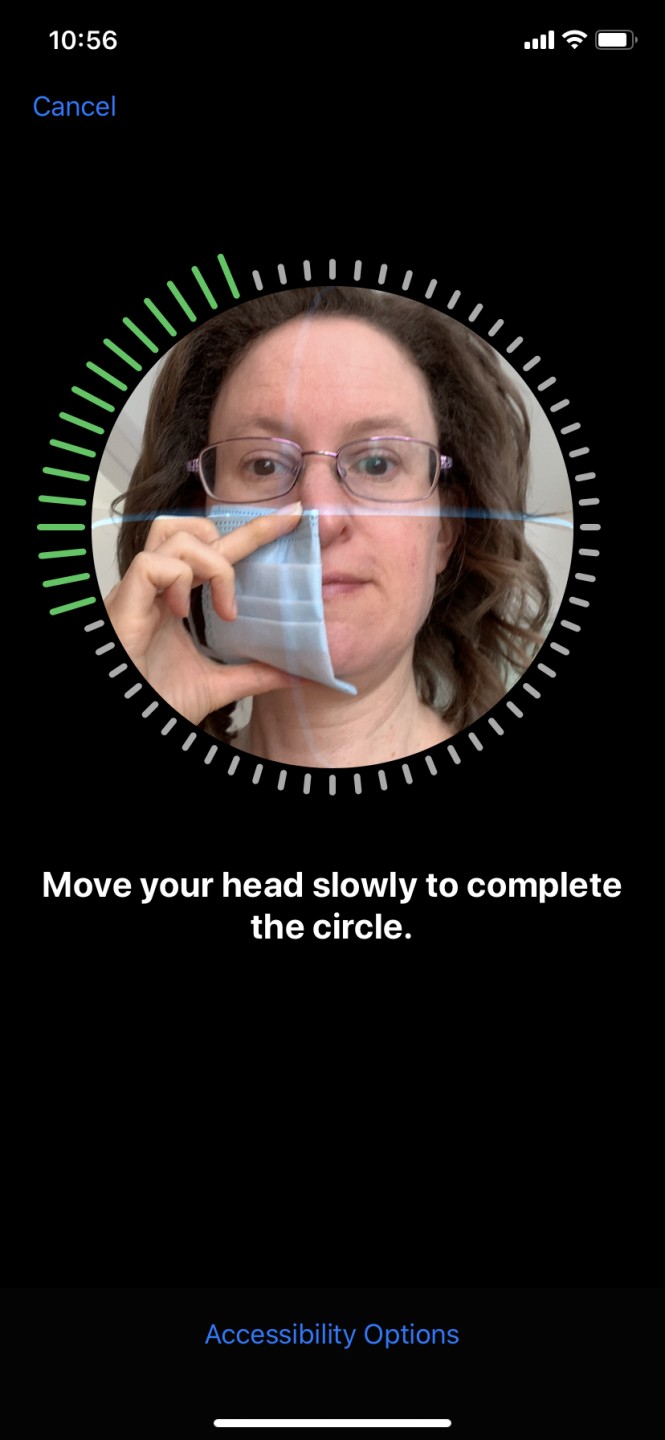
Task: Cancel the Face ID setup
Action: coord(74,107)
